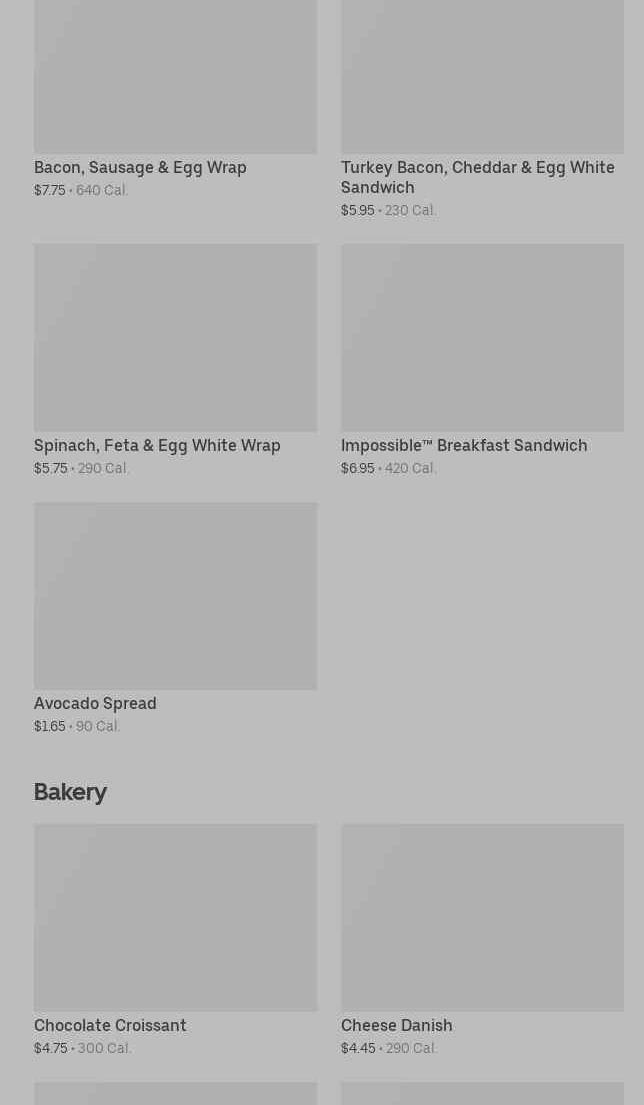Open Spinach, Feta & Egg White Wrap

[175, 360]
